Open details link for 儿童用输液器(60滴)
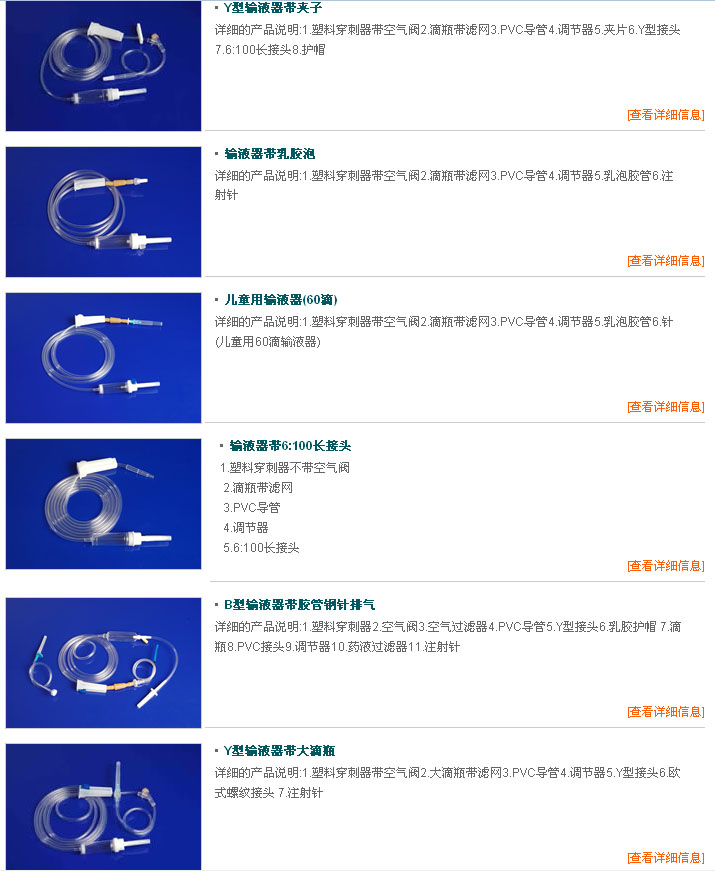The image size is (715, 872). tap(665, 406)
